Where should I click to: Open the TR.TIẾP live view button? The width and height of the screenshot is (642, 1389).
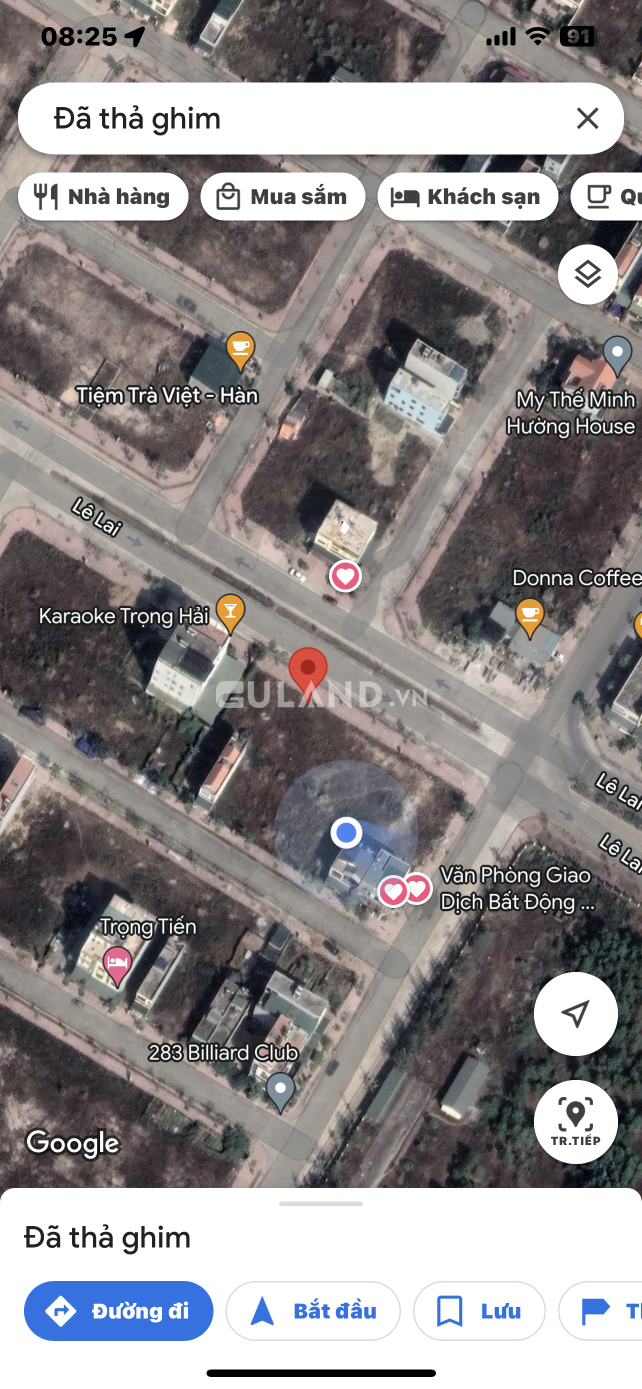[575, 1121]
